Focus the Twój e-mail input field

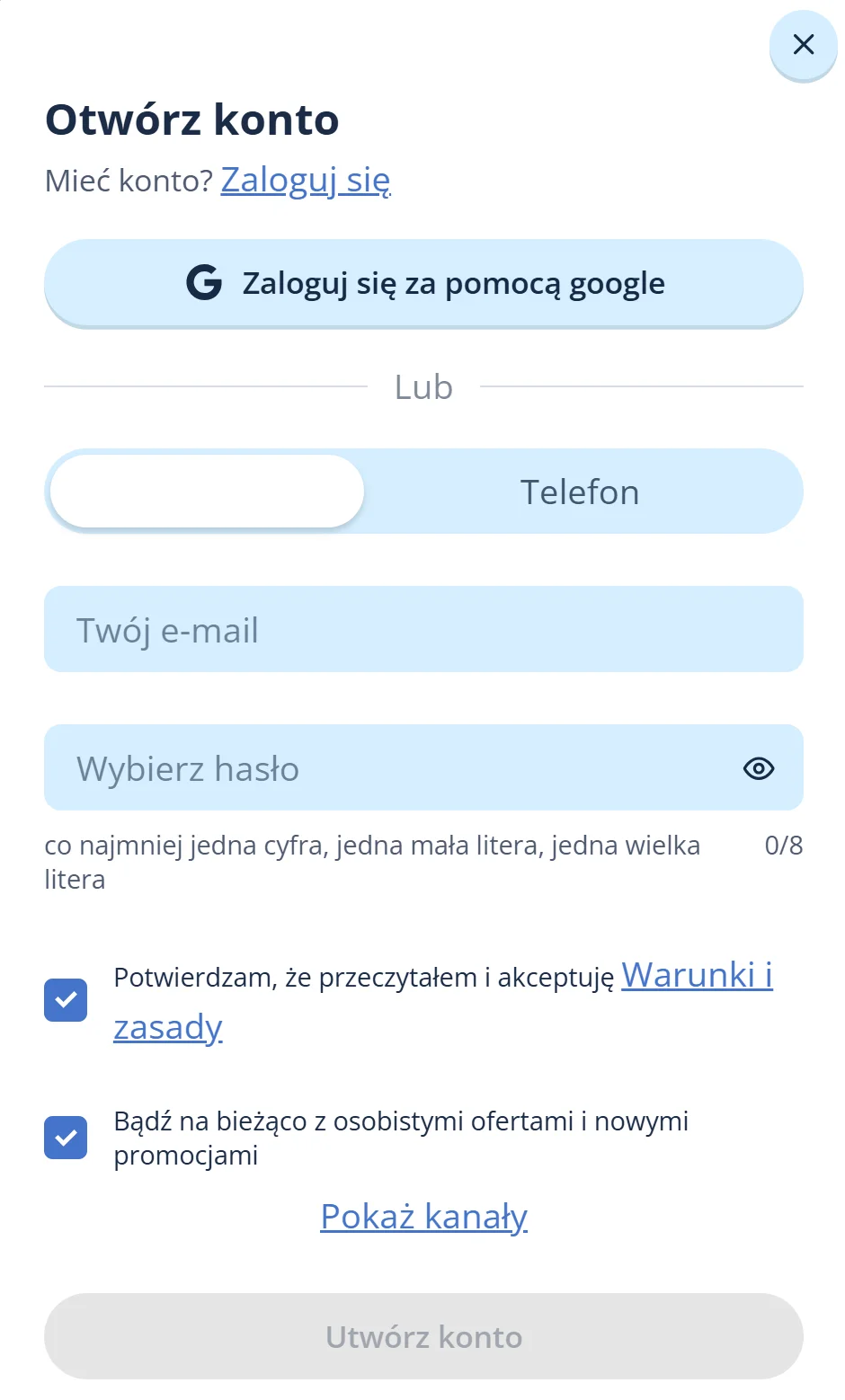coord(423,629)
